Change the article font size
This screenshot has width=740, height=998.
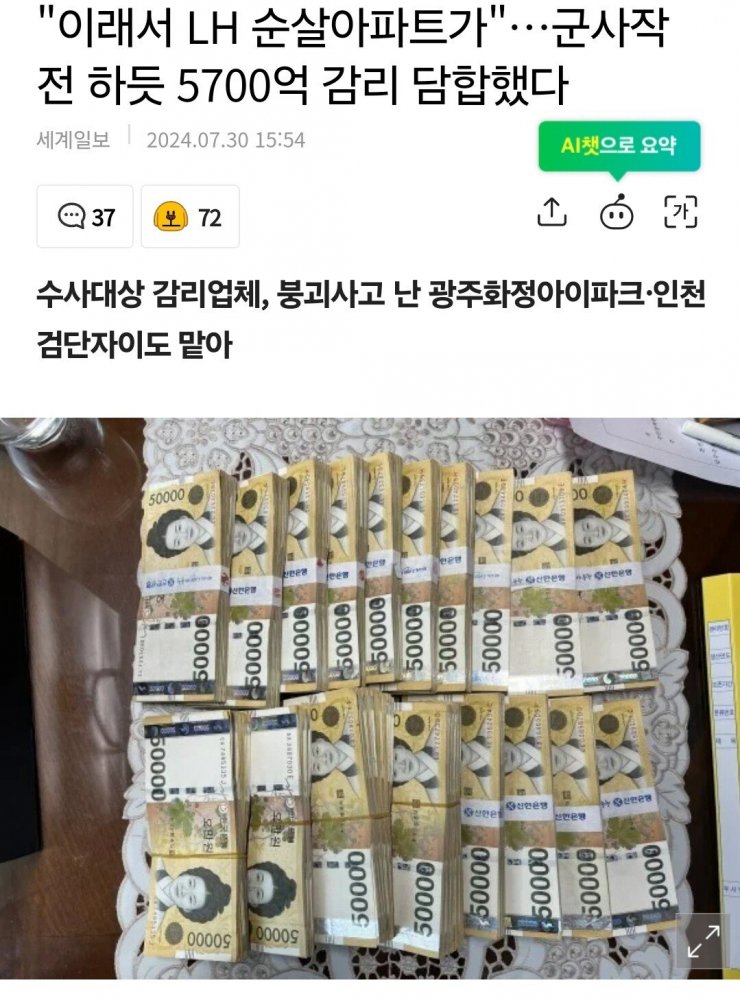pyautogui.click(x=681, y=212)
